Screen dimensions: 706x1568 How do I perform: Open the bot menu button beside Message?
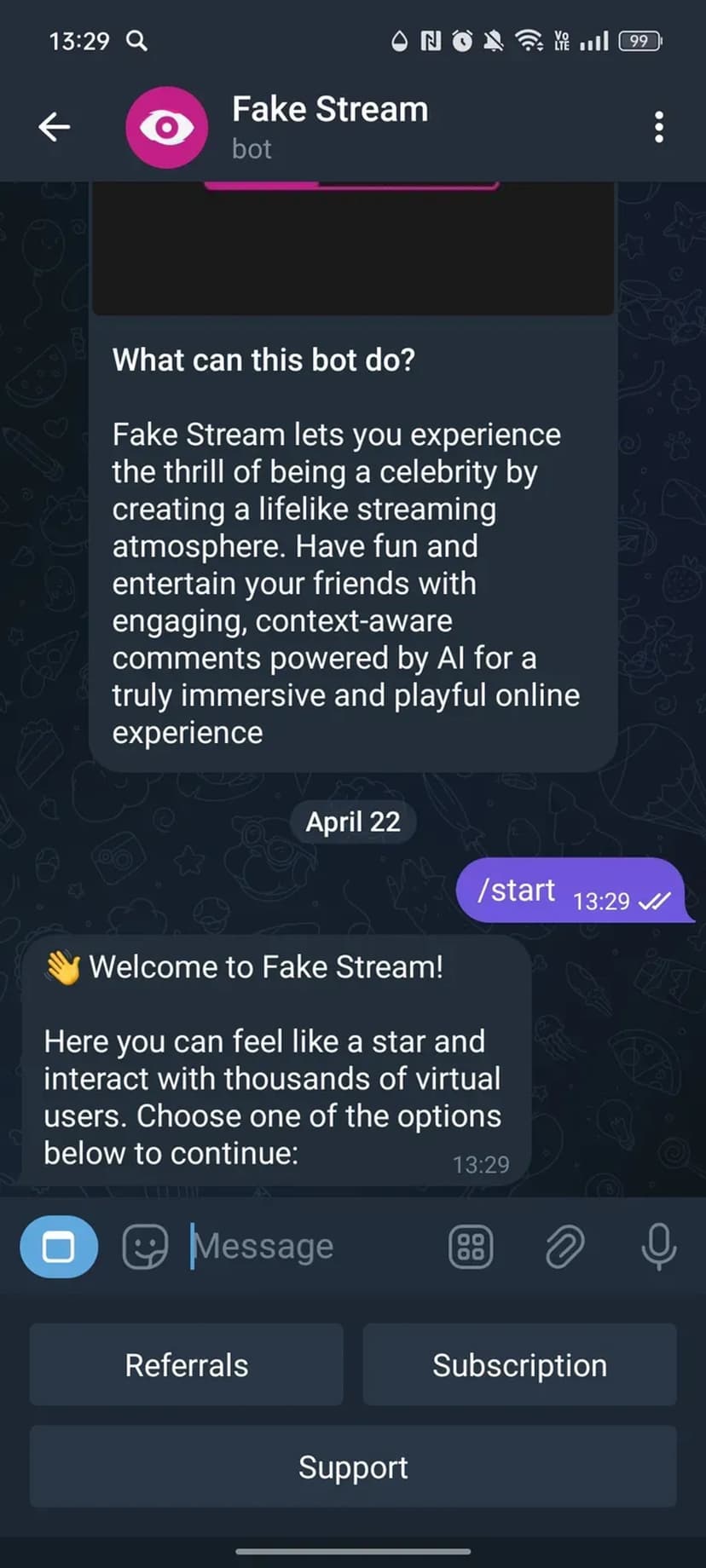pyautogui.click(x=59, y=1247)
